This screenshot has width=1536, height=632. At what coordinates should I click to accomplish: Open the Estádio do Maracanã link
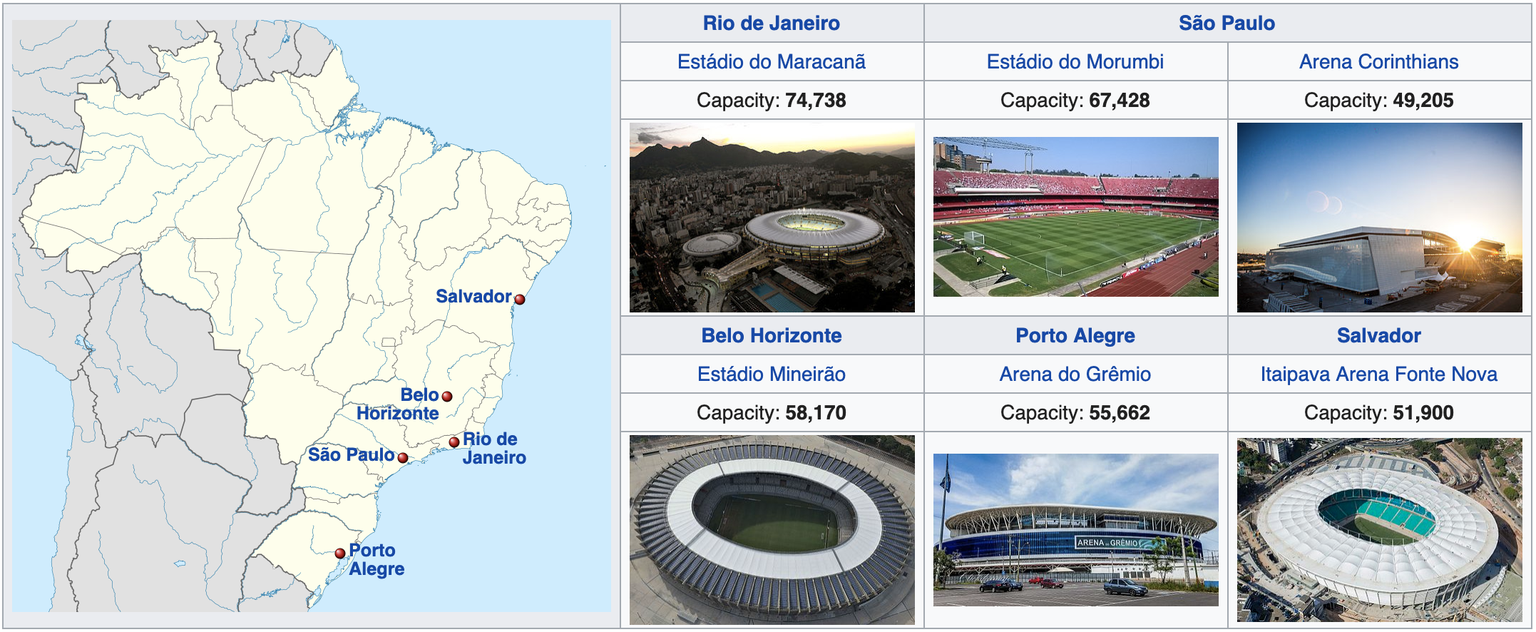[771, 62]
